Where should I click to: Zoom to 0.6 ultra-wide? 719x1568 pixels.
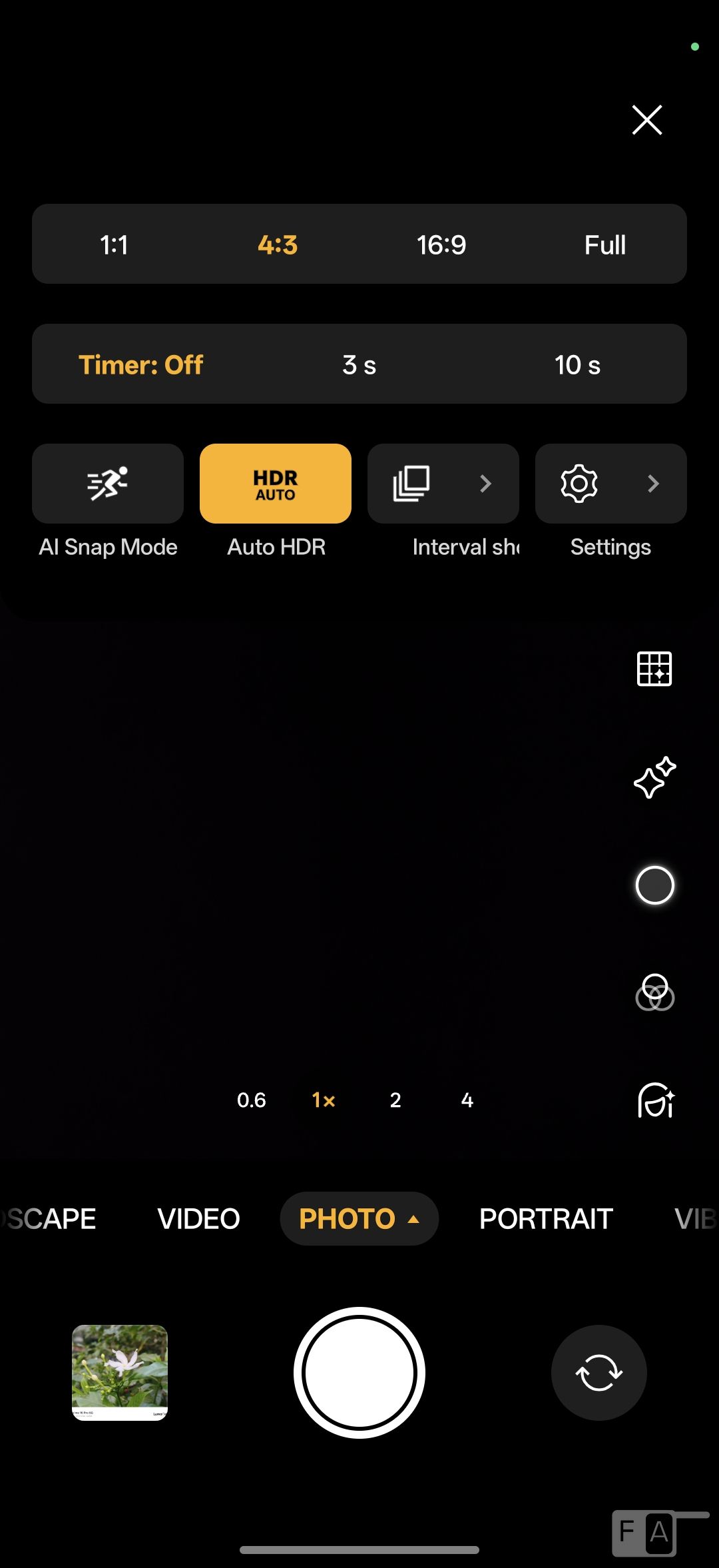click(x=252, y=1100)
